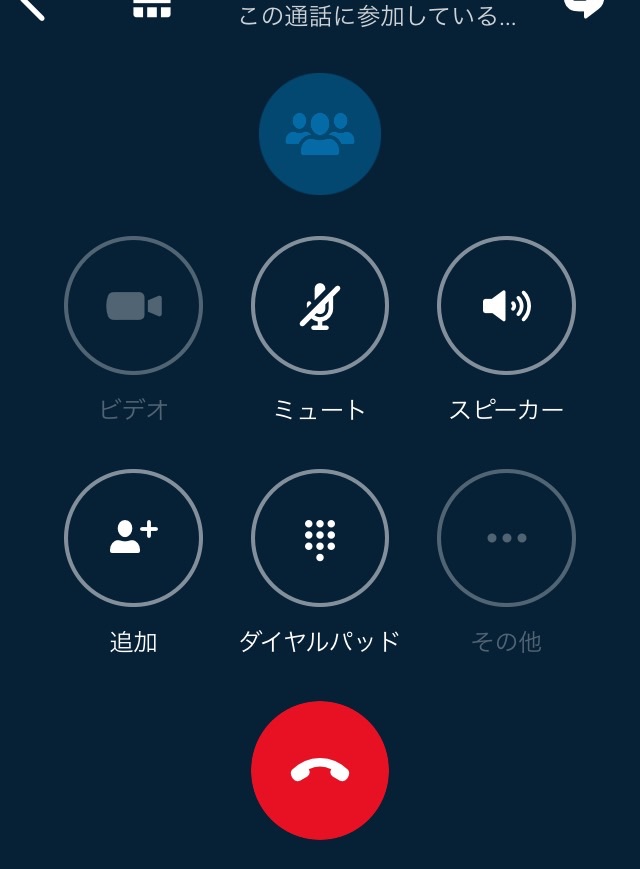Go back with the top-left arrow
The width and height of the screenshot is (640, 869).
tap(32, 8)
